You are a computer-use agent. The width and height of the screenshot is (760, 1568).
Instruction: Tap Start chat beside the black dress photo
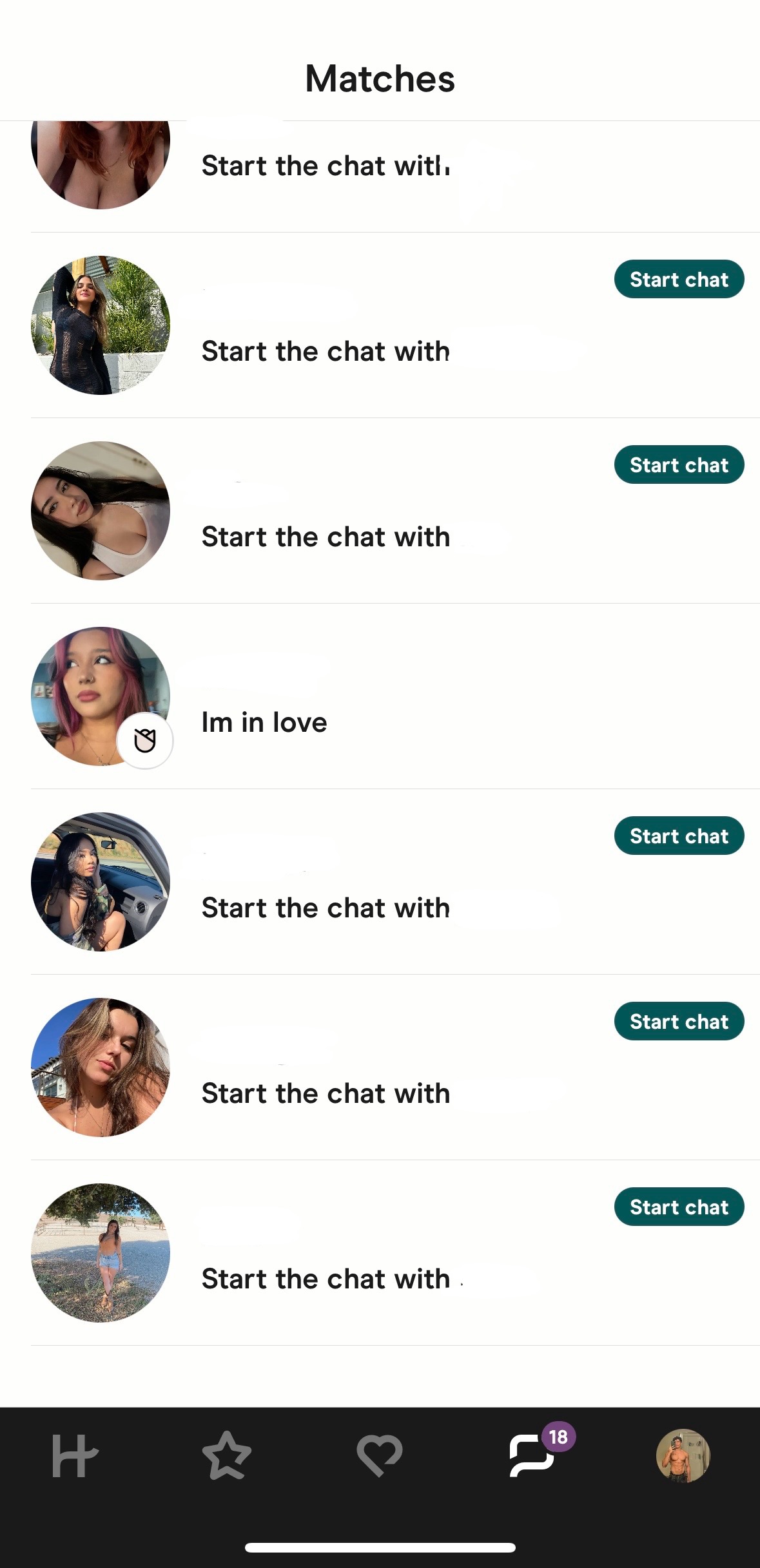(679, 280)
